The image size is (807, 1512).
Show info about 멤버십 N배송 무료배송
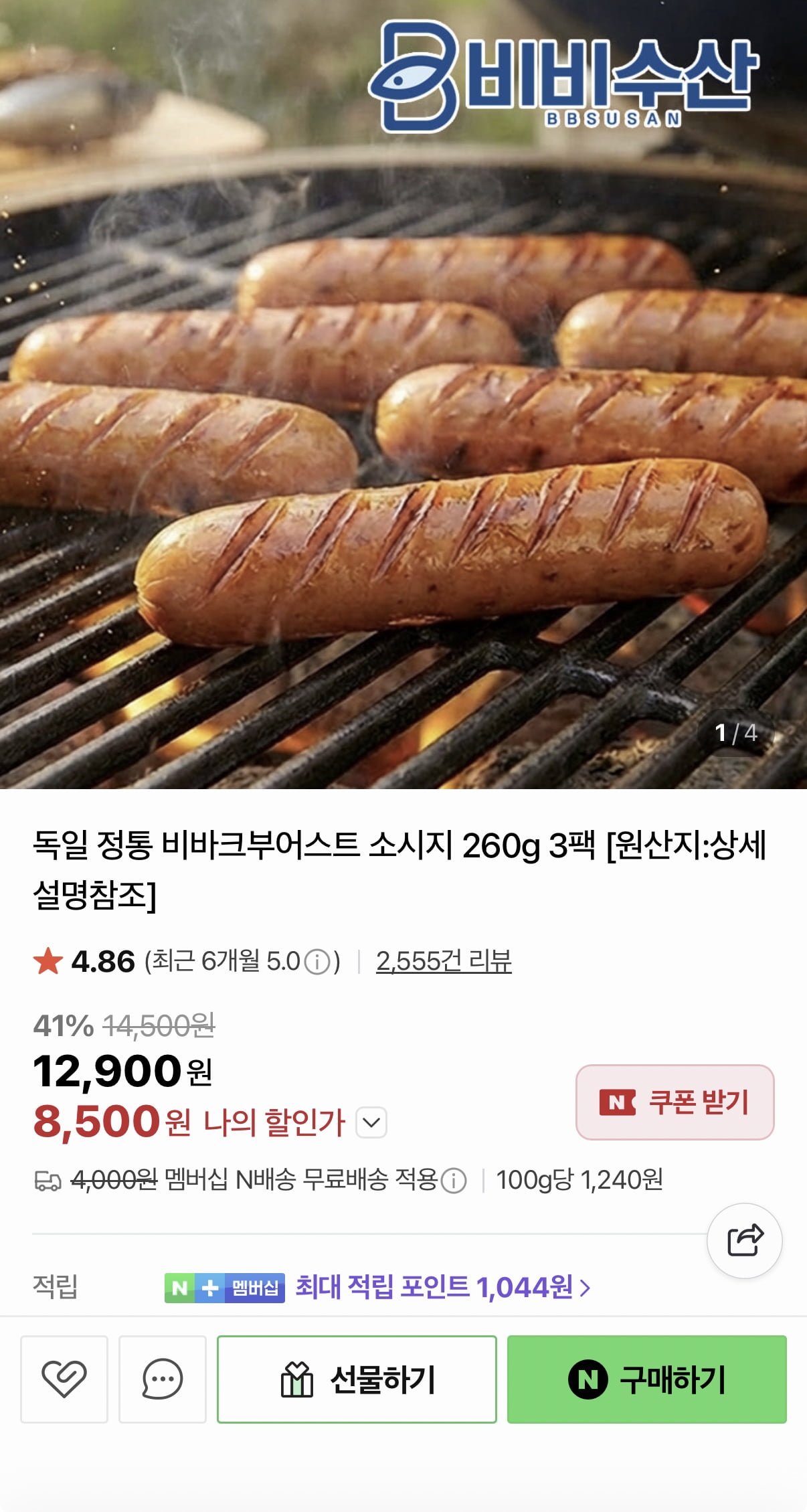tap(454, 1181)
